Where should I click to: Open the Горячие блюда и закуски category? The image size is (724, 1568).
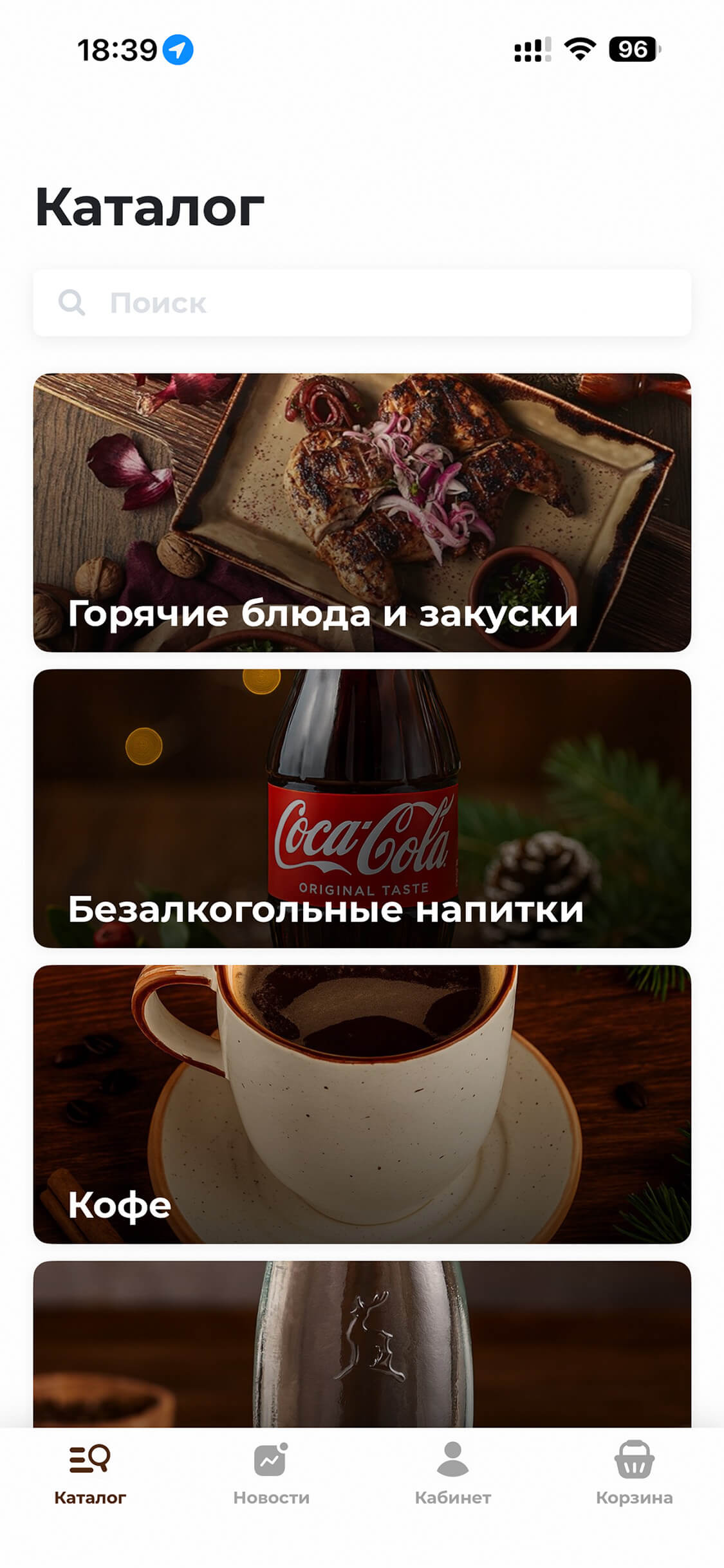click(x=362, y=512)
